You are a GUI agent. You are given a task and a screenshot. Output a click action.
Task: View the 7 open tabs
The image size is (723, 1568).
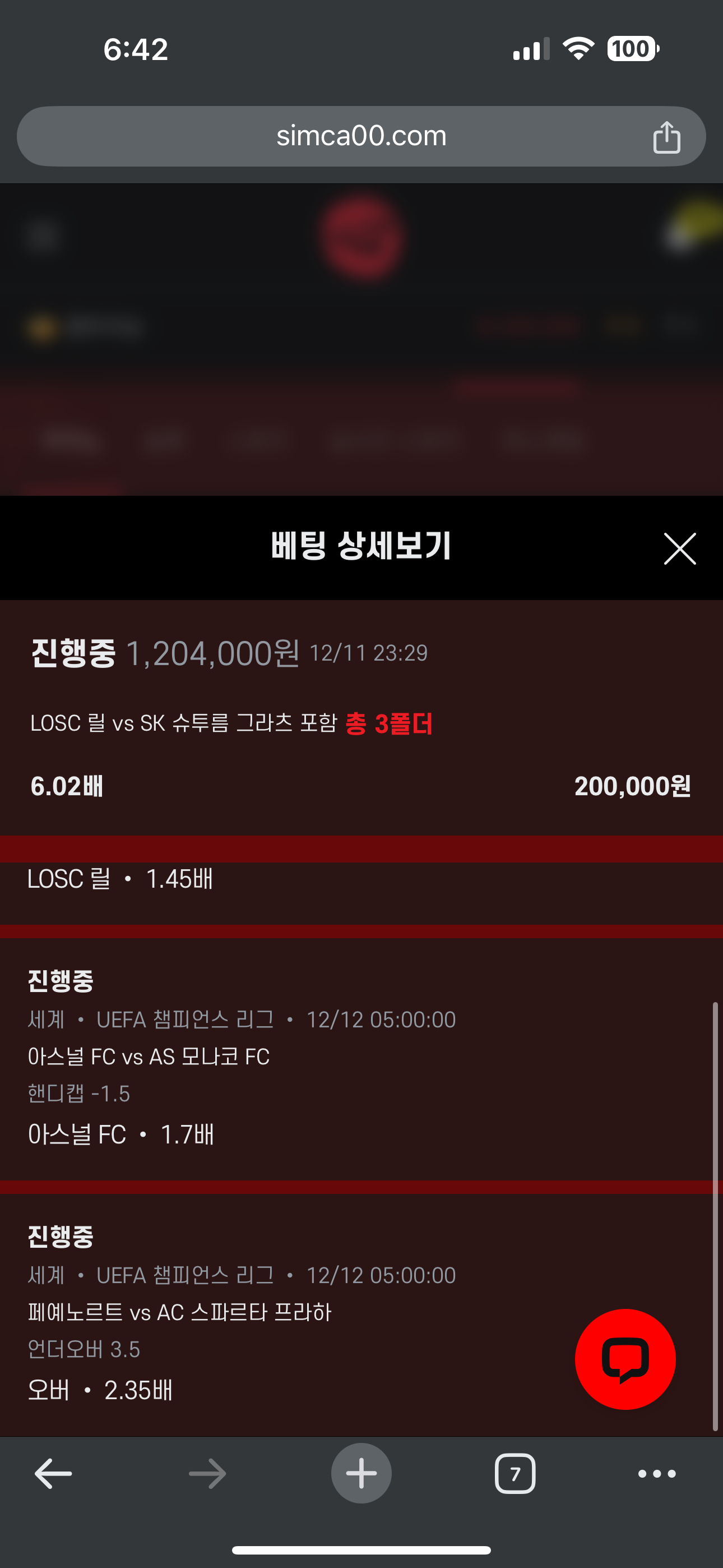click(x=515, y=1474)
